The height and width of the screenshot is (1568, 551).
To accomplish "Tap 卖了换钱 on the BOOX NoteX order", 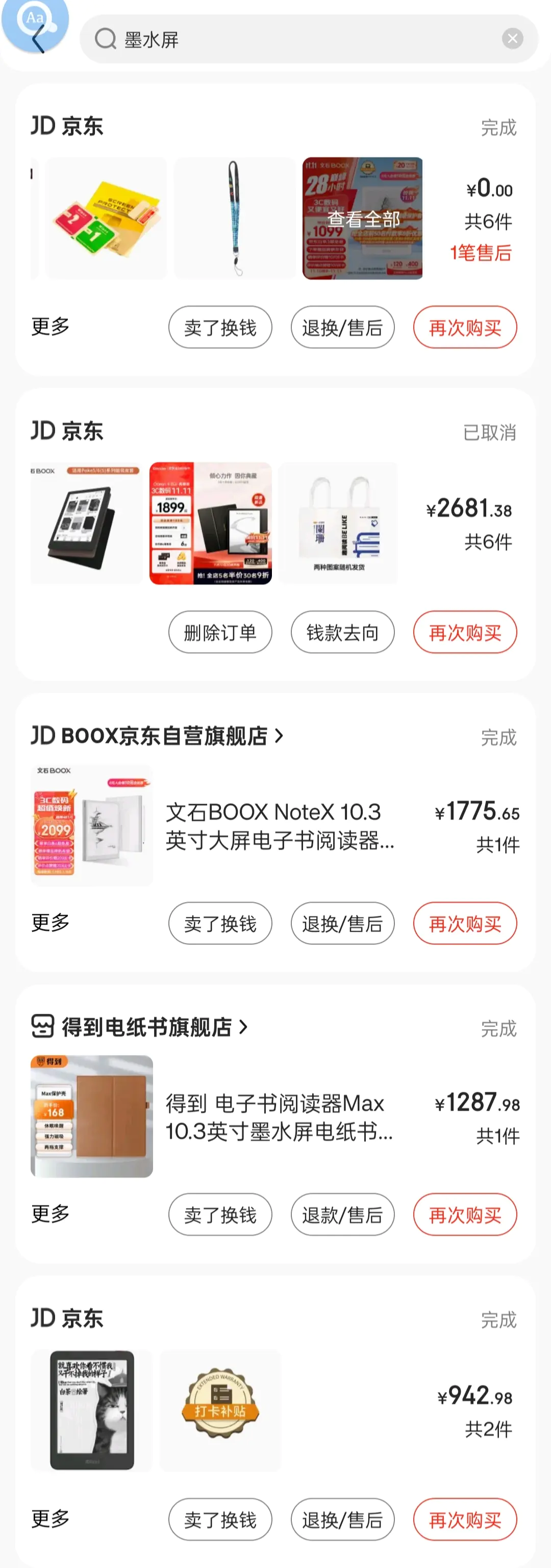I will [x=220, y=924].
